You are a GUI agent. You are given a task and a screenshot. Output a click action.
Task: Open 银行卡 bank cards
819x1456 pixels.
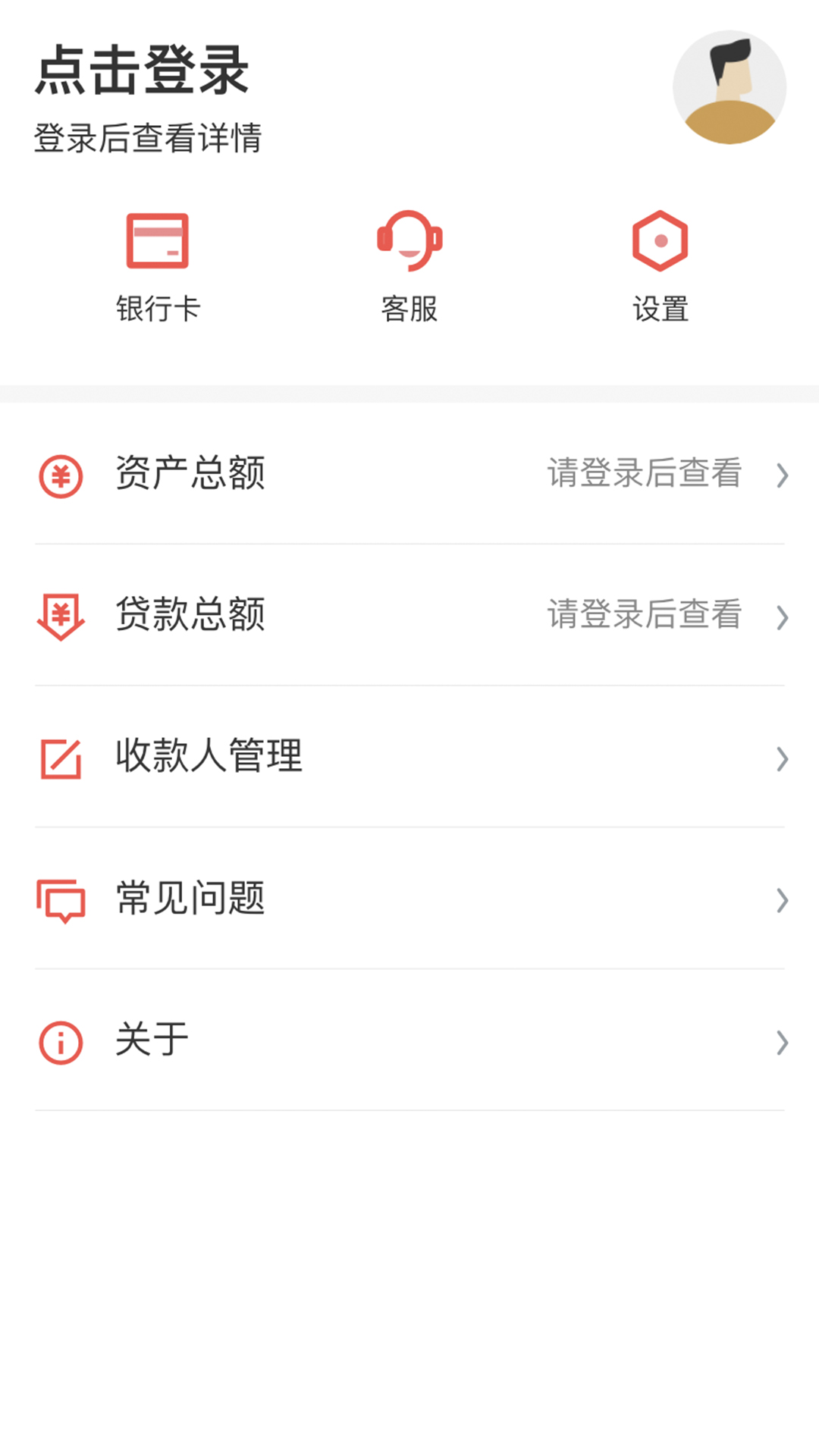pos(158,267)
